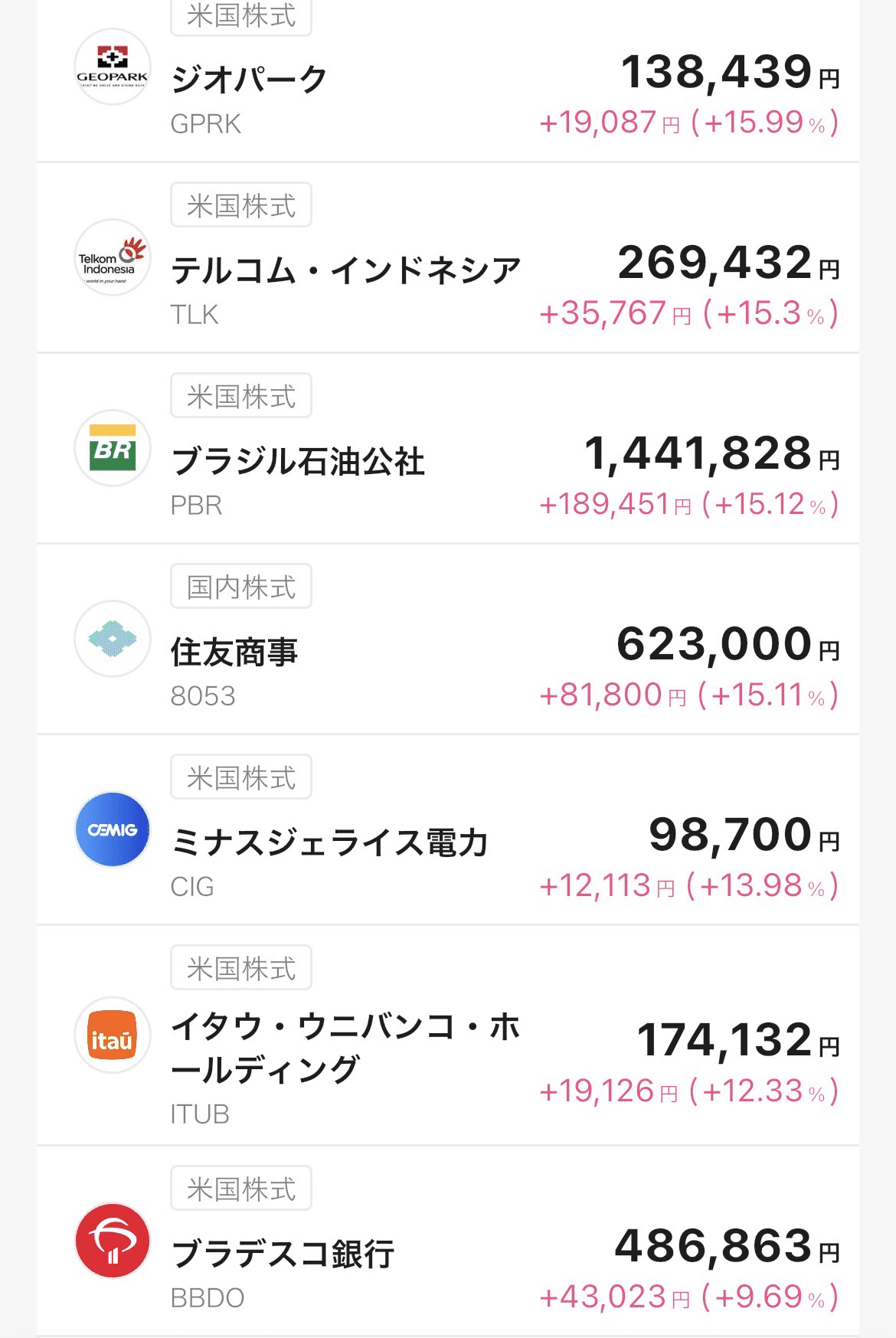Select the red Bradesco bank logo icon
Image resolution: width=896 pixels, height=1338 pixels.
(x=112, y=1240)
